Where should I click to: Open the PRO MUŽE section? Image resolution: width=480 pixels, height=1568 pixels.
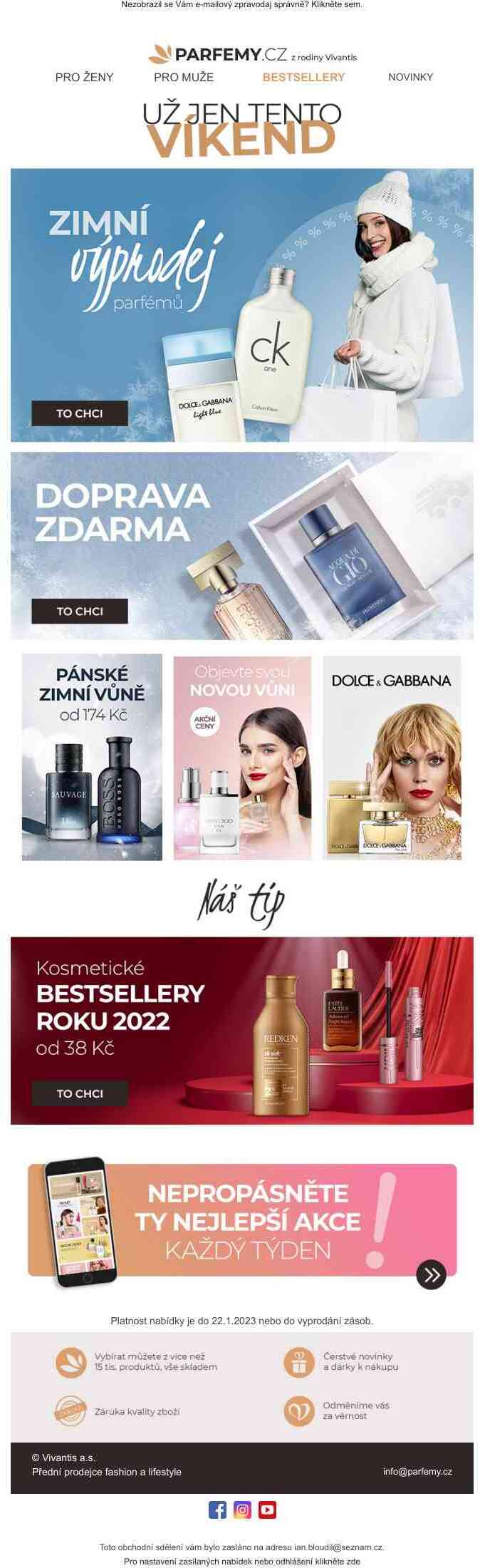pyautogui.click(x=184, y=77)
